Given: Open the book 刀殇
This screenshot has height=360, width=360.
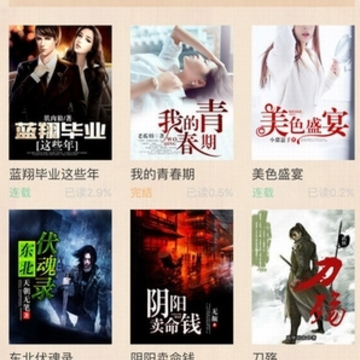Looking at the screenshot, I should [x=303, y=277].
